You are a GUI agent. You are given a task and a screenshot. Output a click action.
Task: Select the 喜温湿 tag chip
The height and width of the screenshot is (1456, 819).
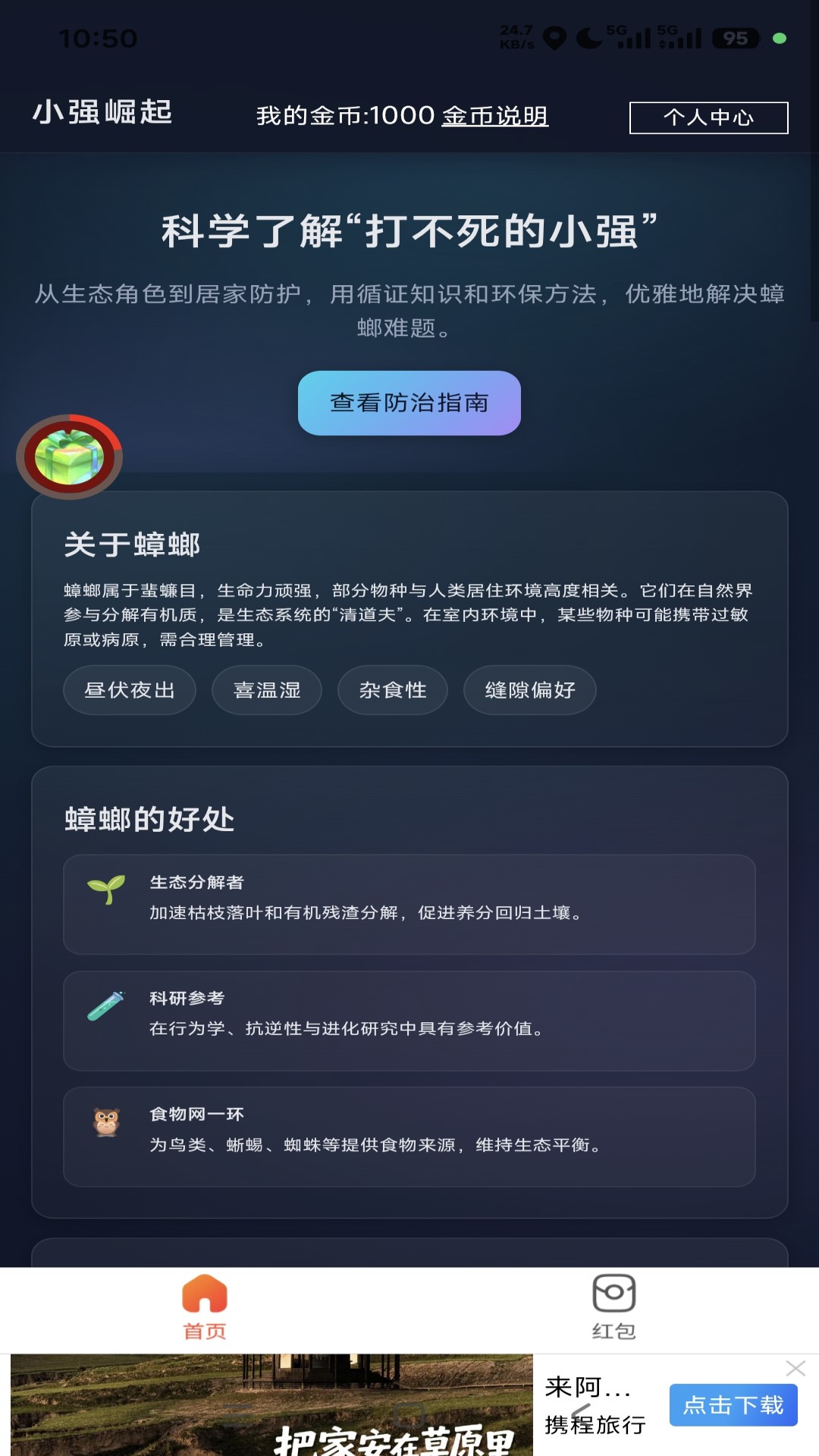[267, 690]
